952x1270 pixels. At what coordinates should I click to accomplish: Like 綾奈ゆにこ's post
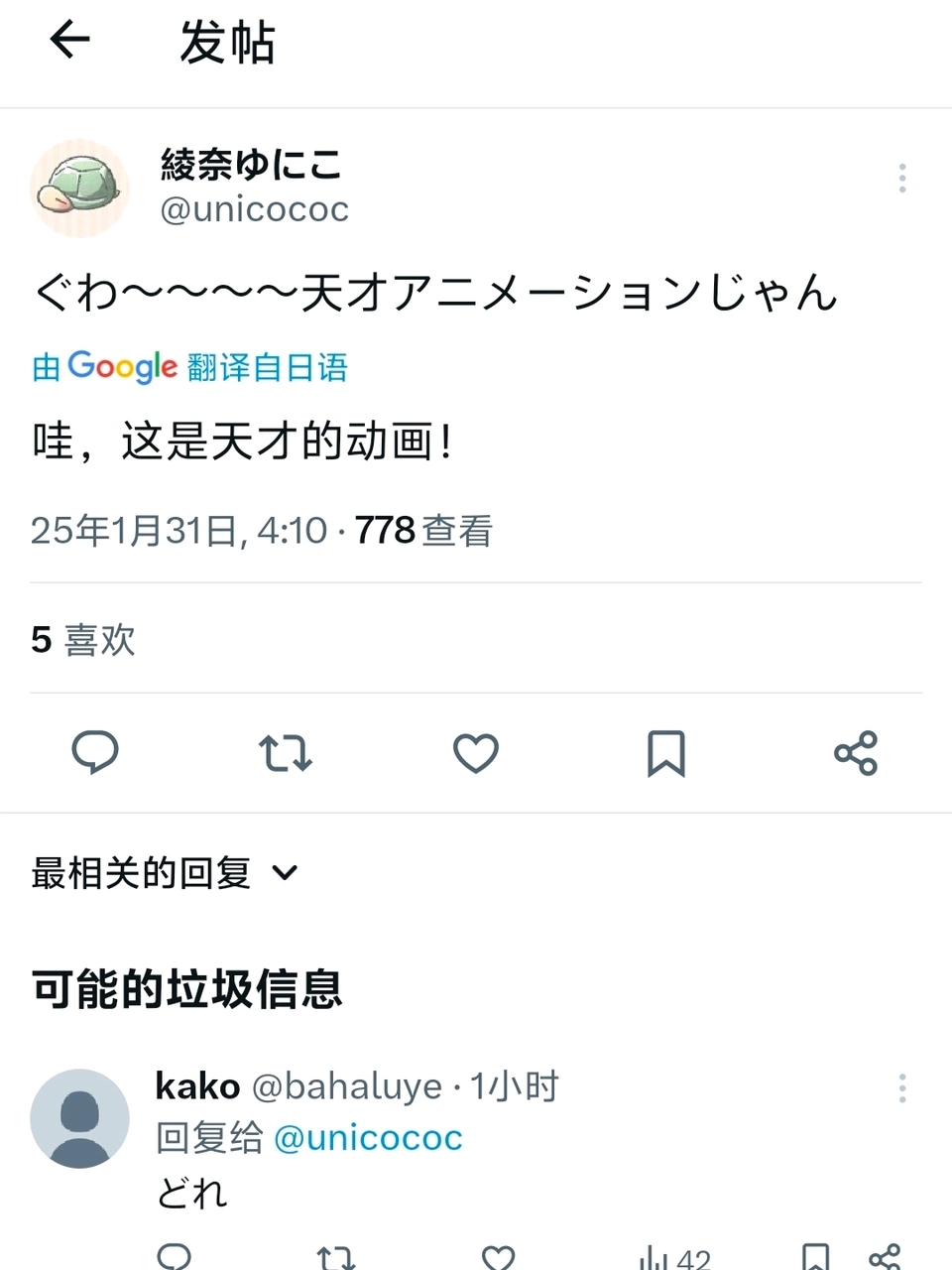(476, 752)
